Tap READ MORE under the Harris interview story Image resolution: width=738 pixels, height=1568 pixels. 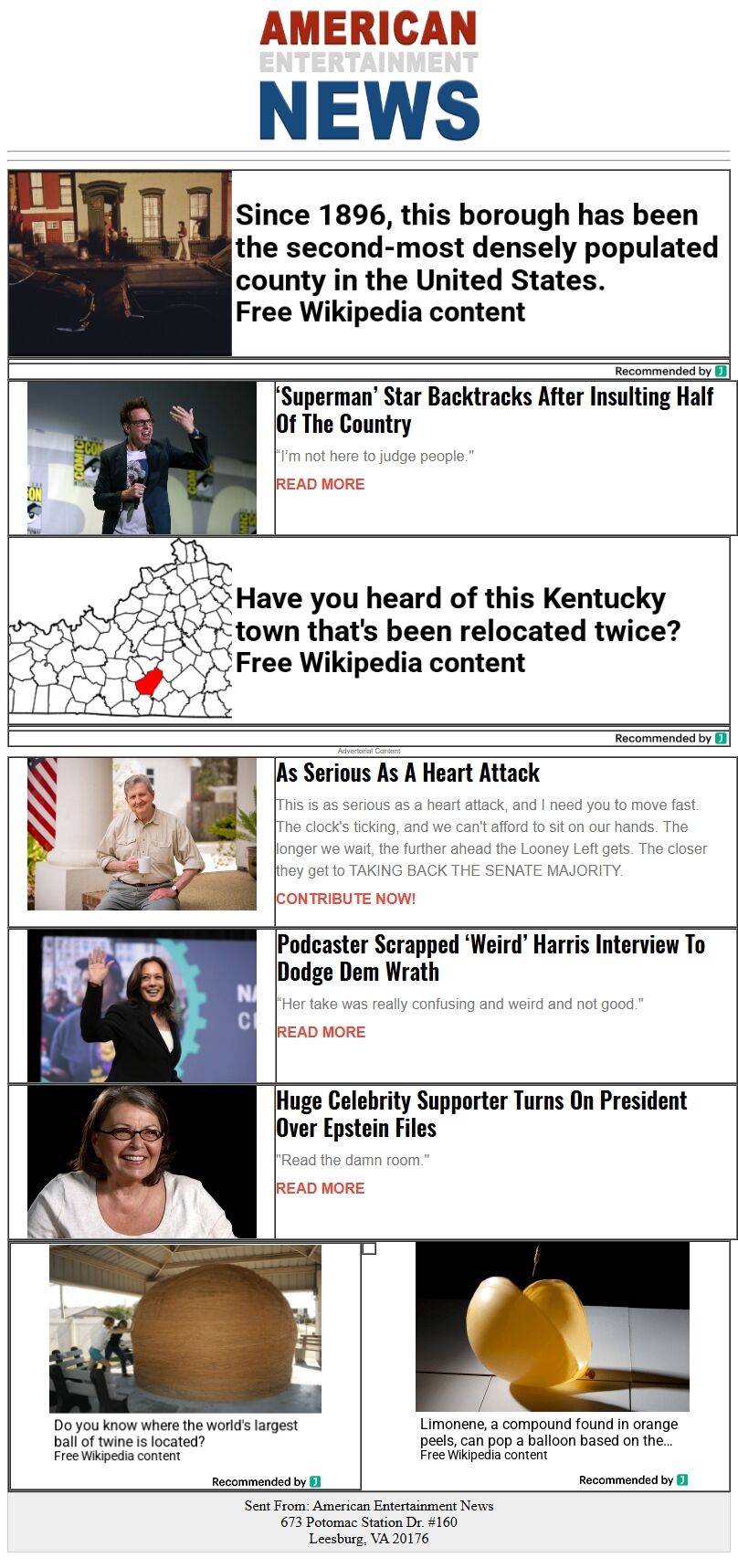click(321, 1032)
